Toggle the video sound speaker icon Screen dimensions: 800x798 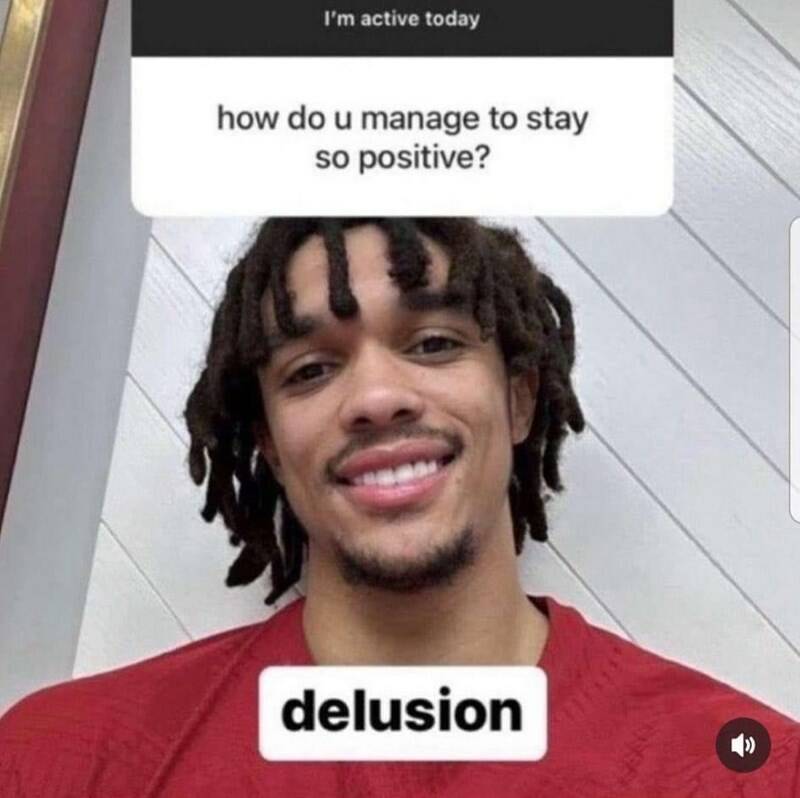click(743, 744)
